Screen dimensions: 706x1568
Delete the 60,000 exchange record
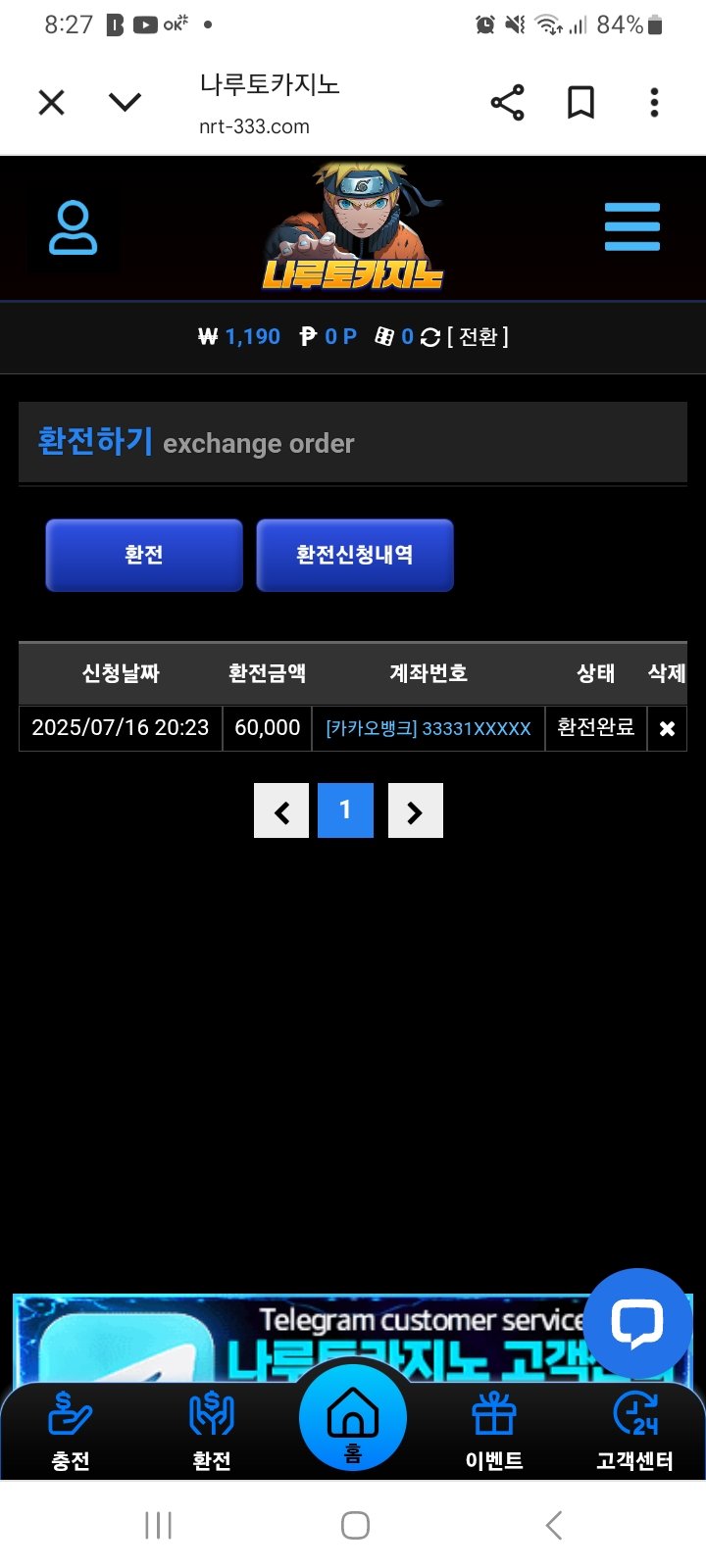667,728
